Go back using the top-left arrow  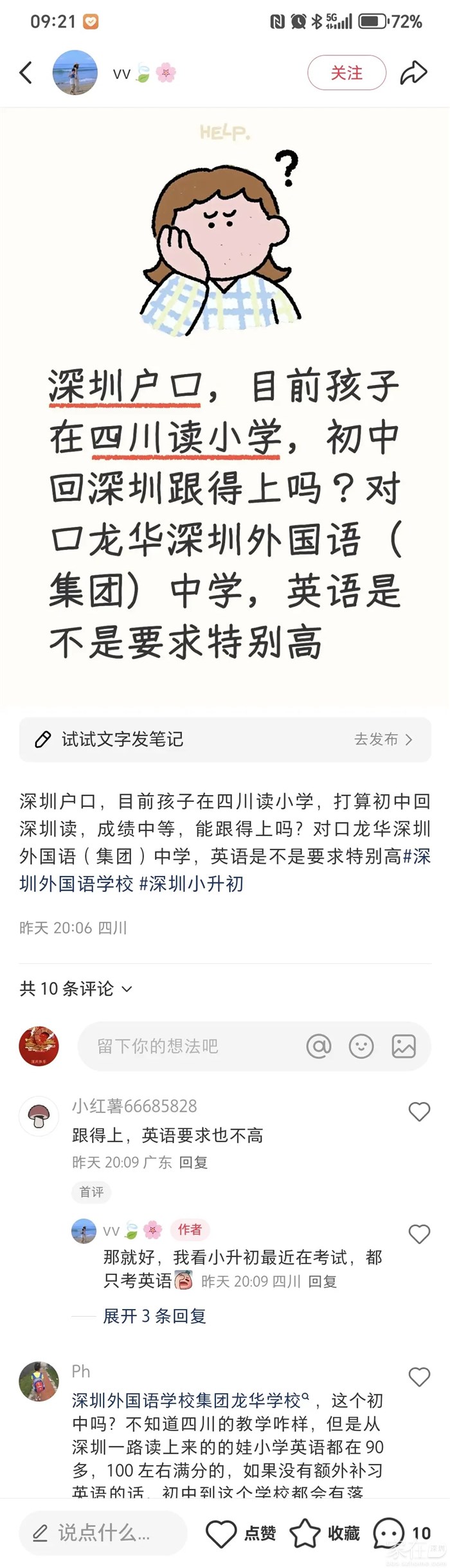(x=26, y=73)
